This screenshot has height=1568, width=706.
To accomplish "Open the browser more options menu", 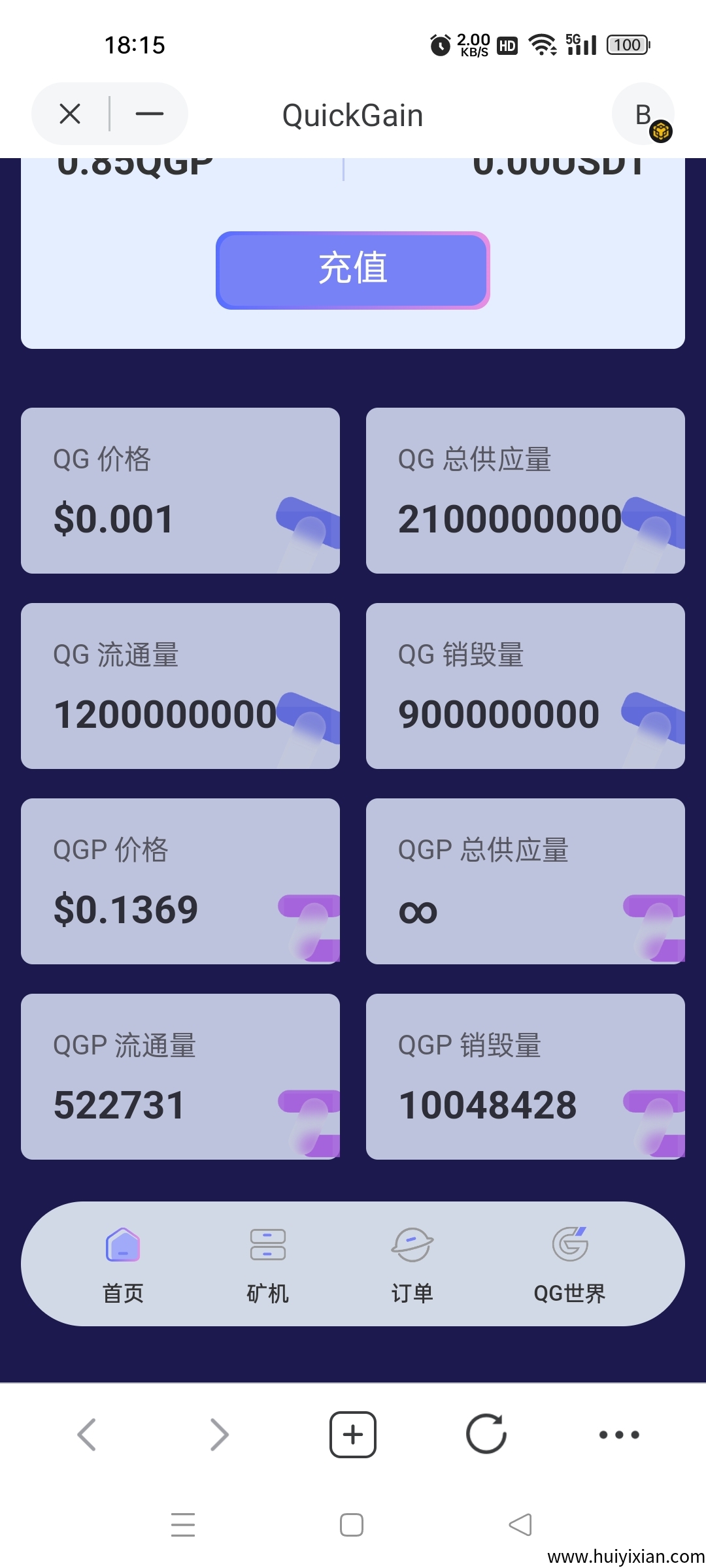I will 618,1434.
